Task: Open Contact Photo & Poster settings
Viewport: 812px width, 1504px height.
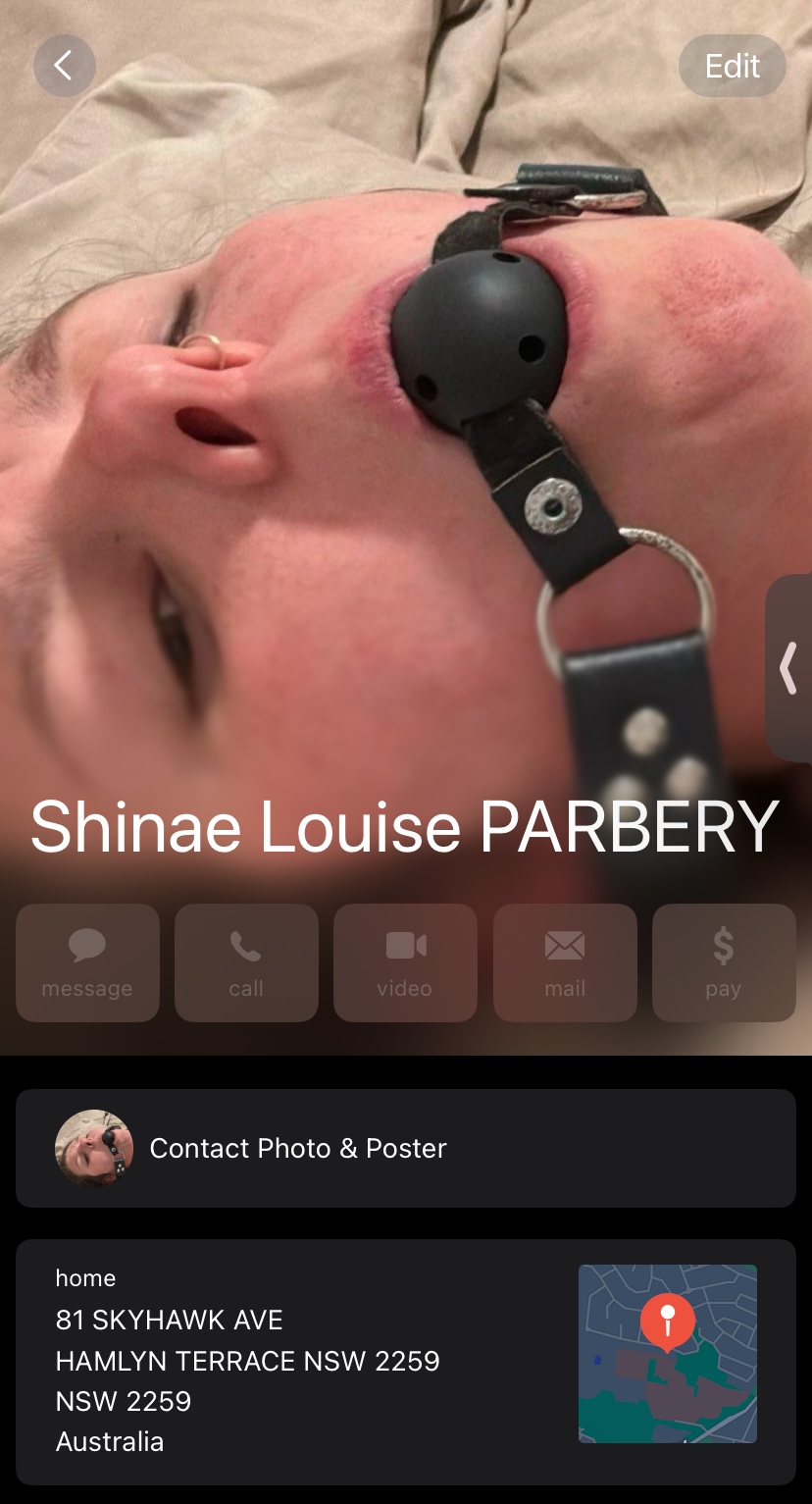Action: click(296, 1149)
